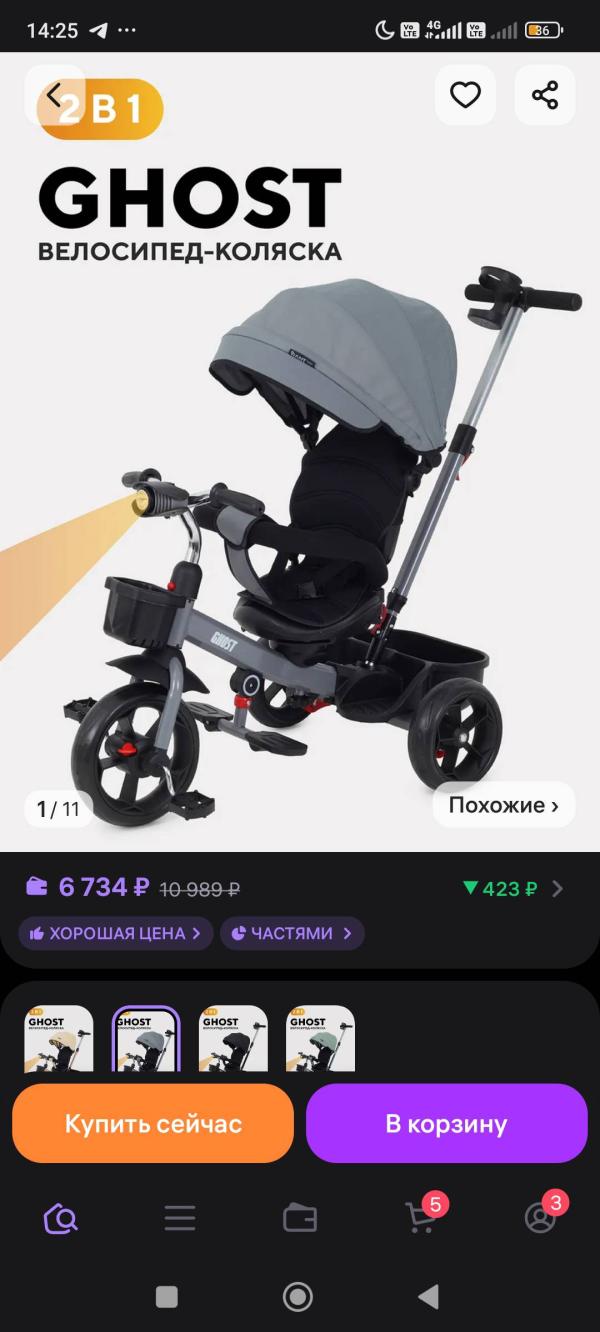Viewport: 600px width, 1332px height.
Task: Go back using the top arrow
Action: (x=54, y=96)
